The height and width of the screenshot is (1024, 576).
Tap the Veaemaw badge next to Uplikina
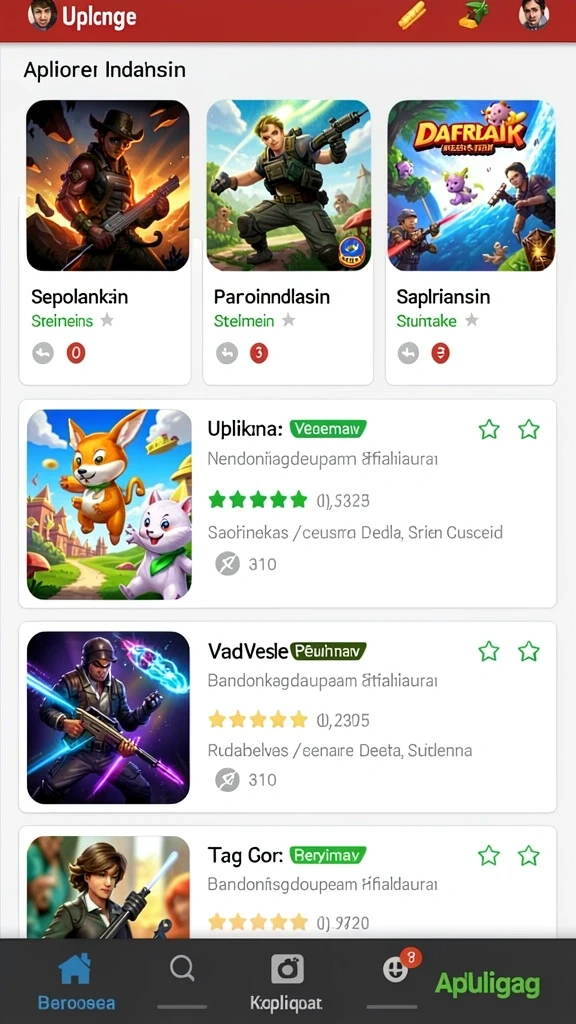328,429
